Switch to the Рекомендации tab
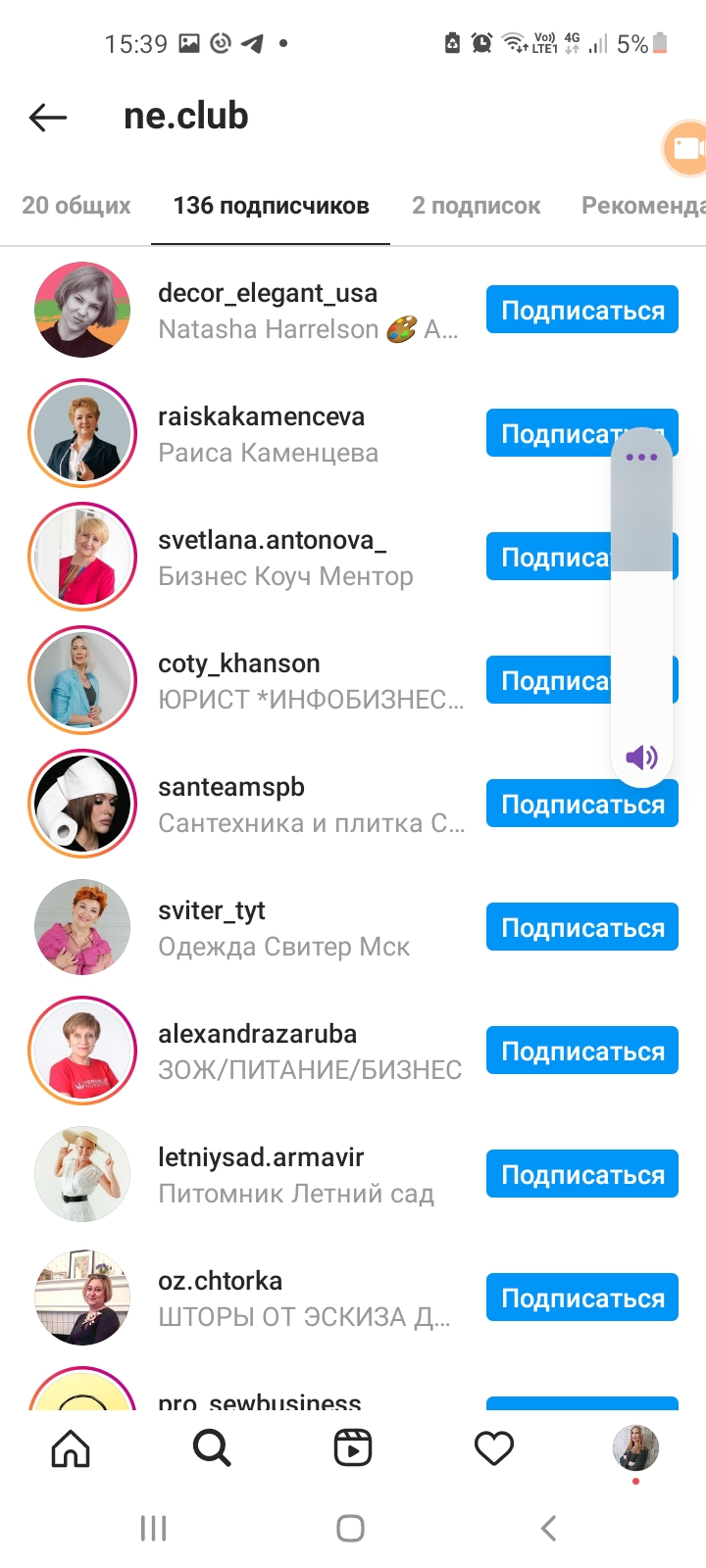The image size is (706, 1568). tap(643, 206)
